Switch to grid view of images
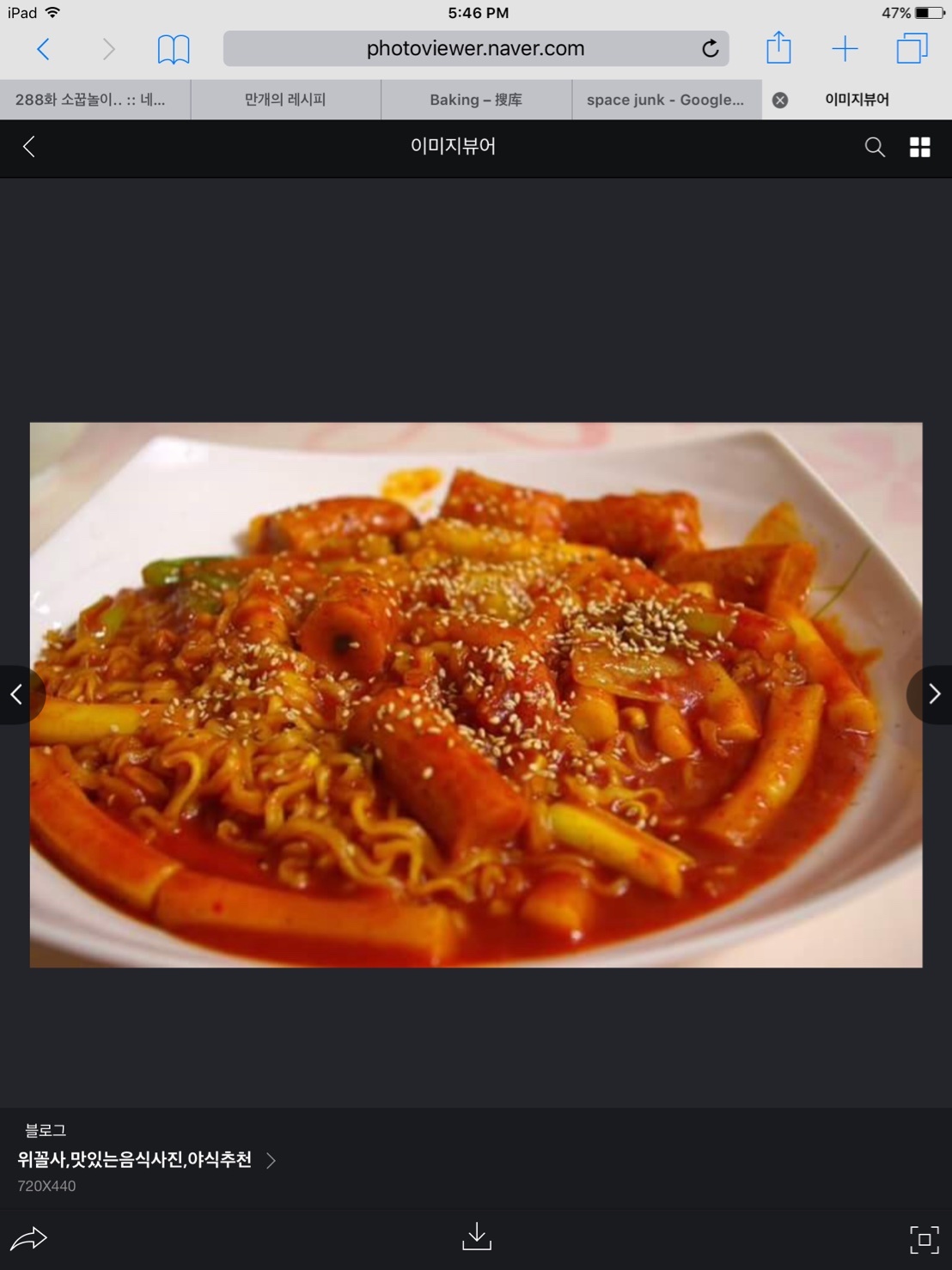 pos(919,147)
